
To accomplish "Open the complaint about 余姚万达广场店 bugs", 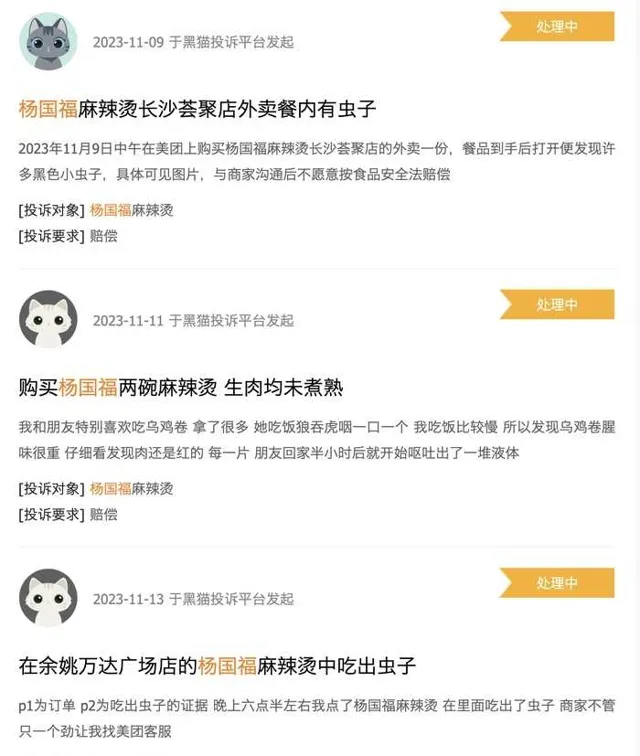I will point(217,665).
